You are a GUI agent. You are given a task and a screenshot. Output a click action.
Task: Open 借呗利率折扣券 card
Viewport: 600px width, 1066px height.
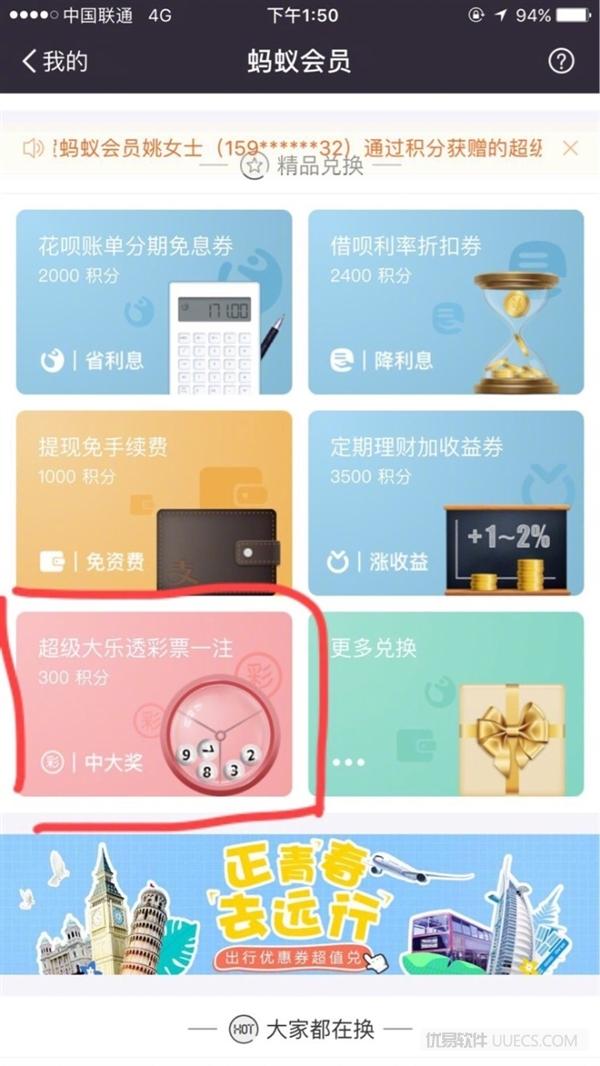tap(446, 302)
